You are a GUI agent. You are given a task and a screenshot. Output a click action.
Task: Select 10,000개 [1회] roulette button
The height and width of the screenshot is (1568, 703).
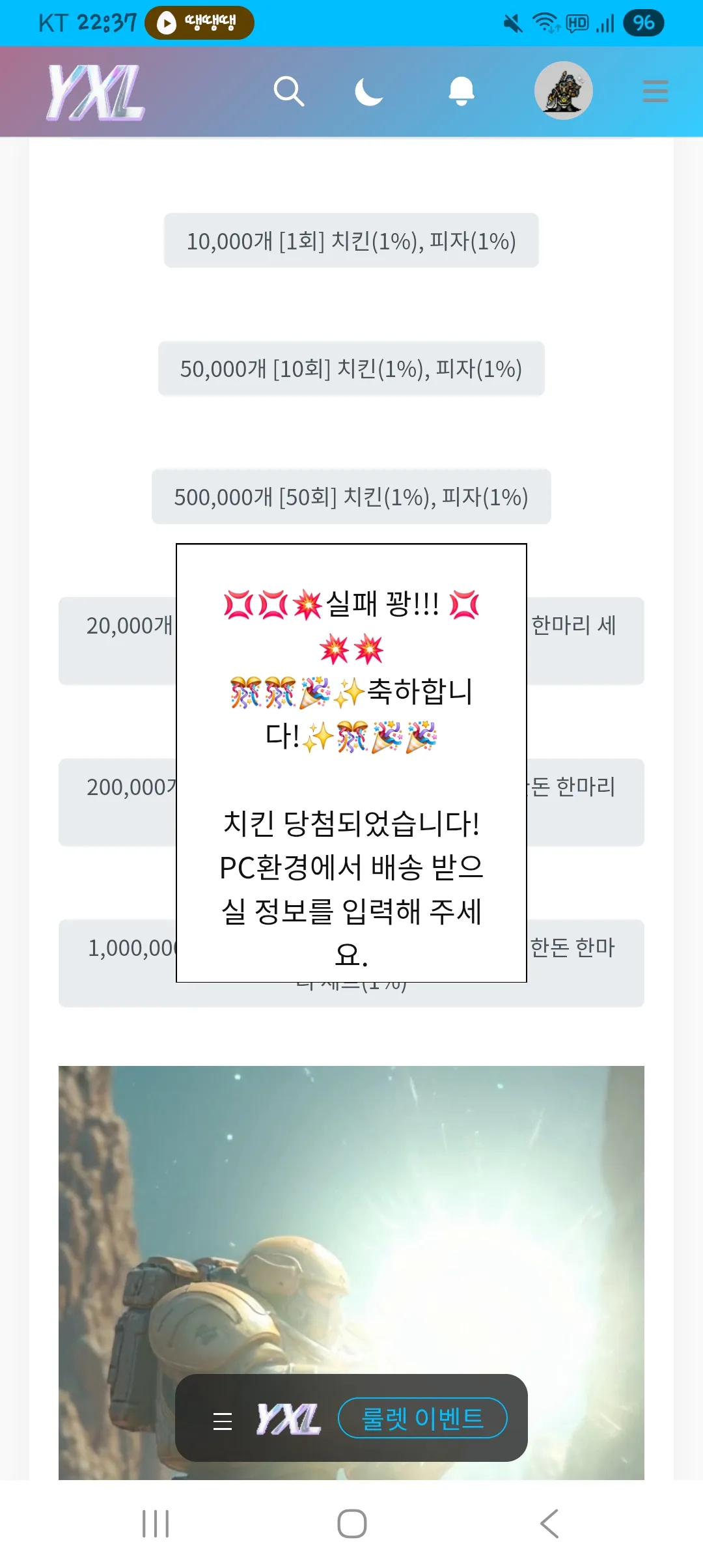351,241
